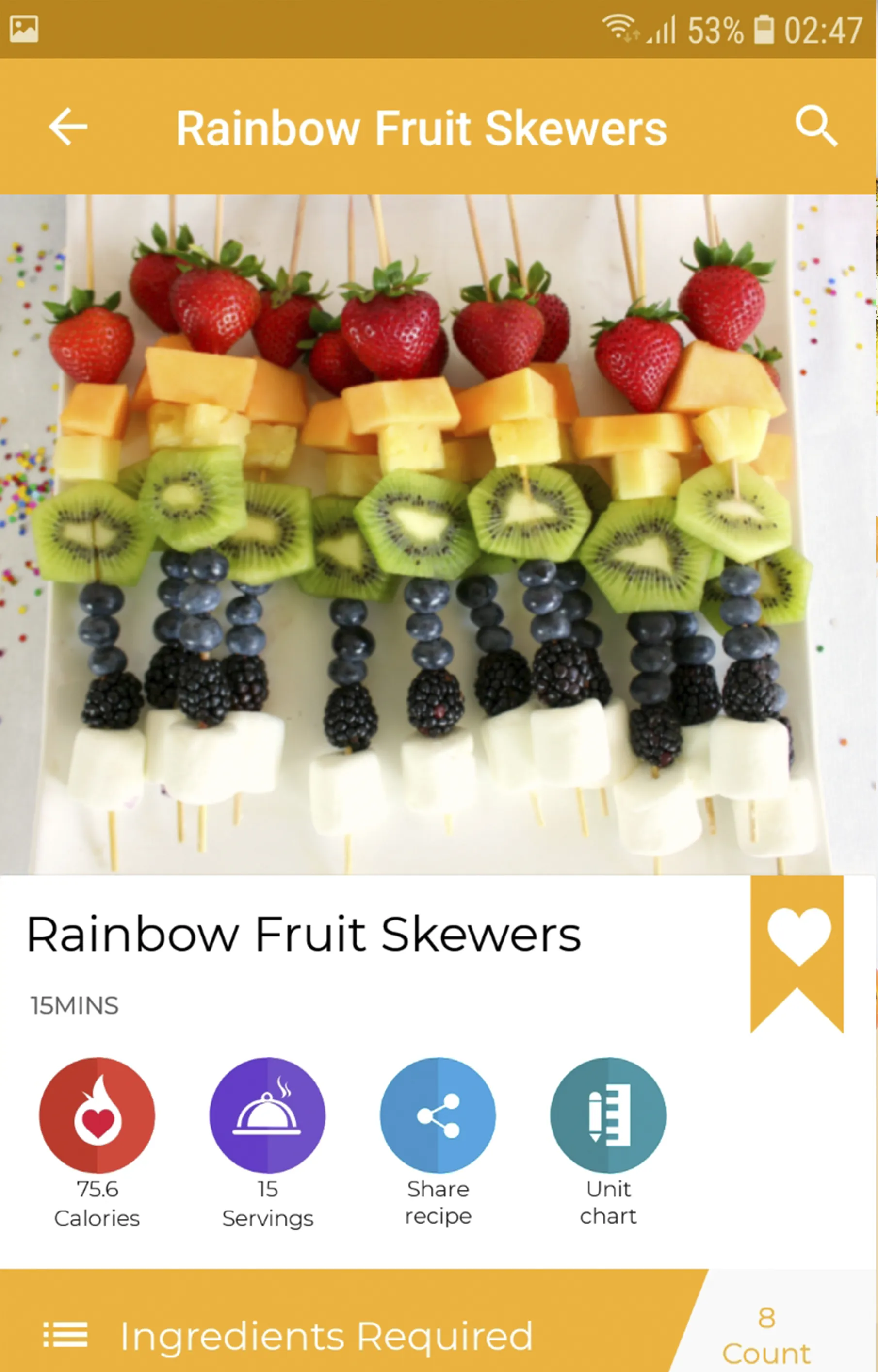Tap the Share recipe icon
Screen dimensions: 878x1372
(x=437, y=1114)
